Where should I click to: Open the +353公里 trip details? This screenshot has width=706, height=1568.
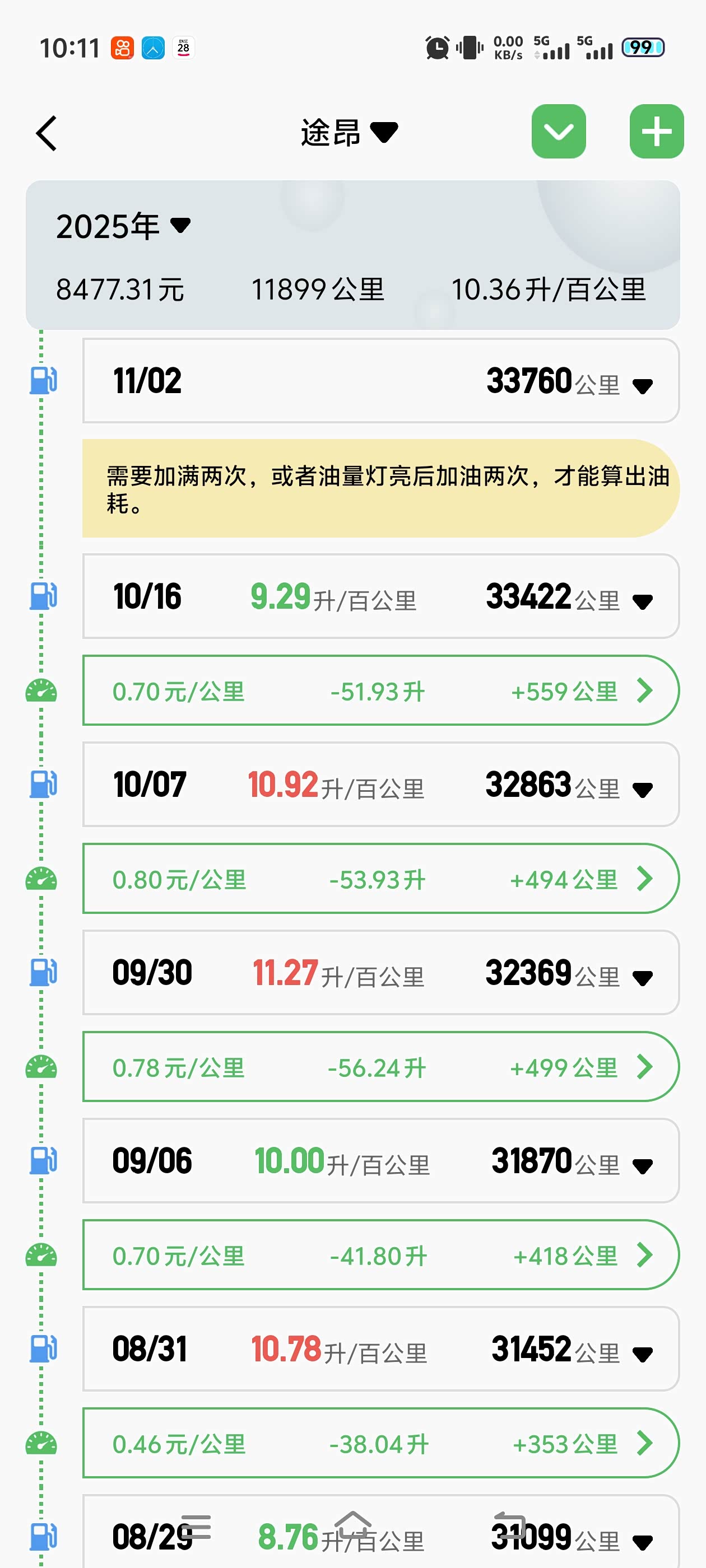pos(380,1443)
